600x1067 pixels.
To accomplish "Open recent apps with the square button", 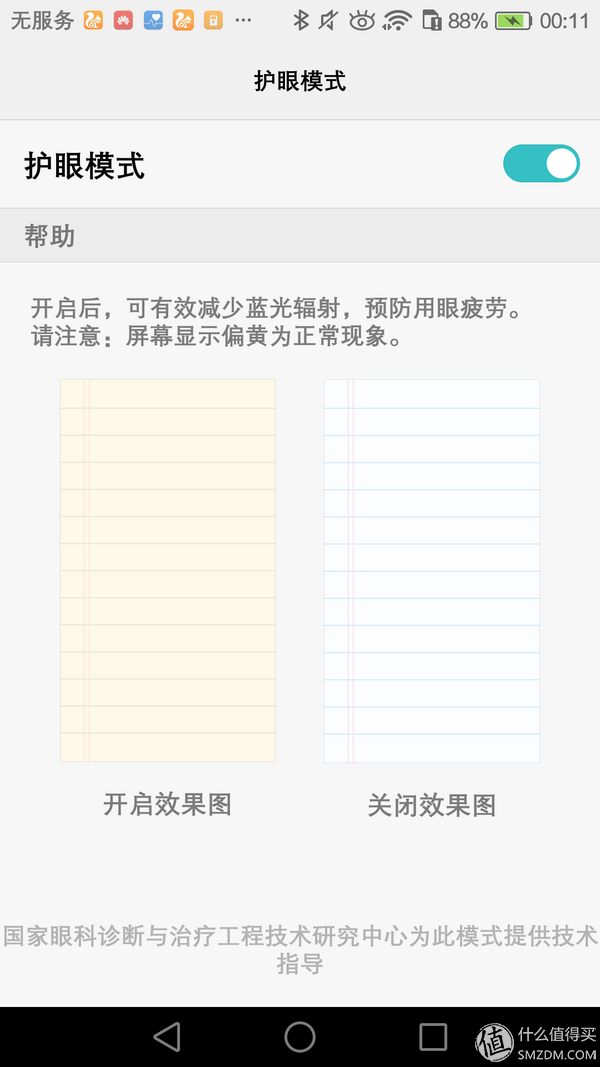I will 433,1036.
